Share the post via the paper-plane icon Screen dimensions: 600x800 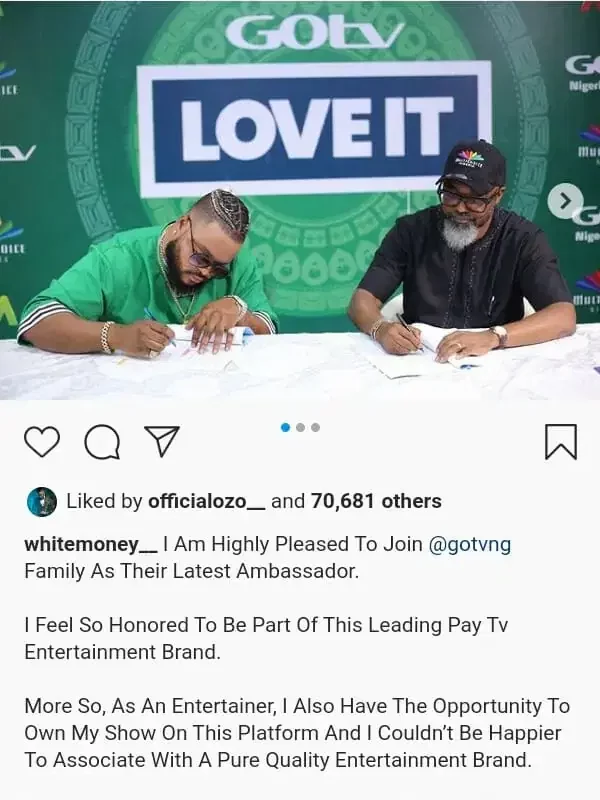pyautogui.click(x=161, y=441)
